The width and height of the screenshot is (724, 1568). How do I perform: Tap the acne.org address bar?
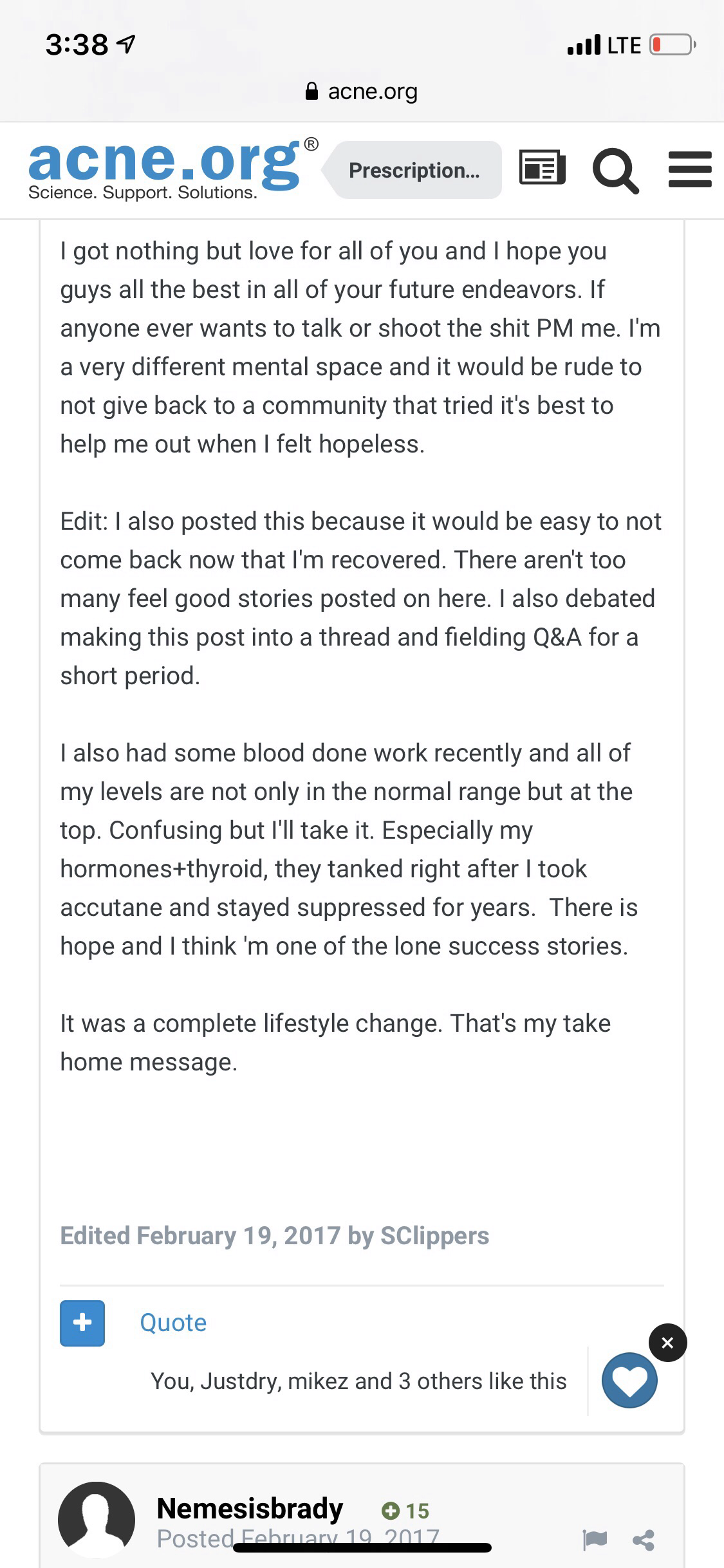[362, 91]
